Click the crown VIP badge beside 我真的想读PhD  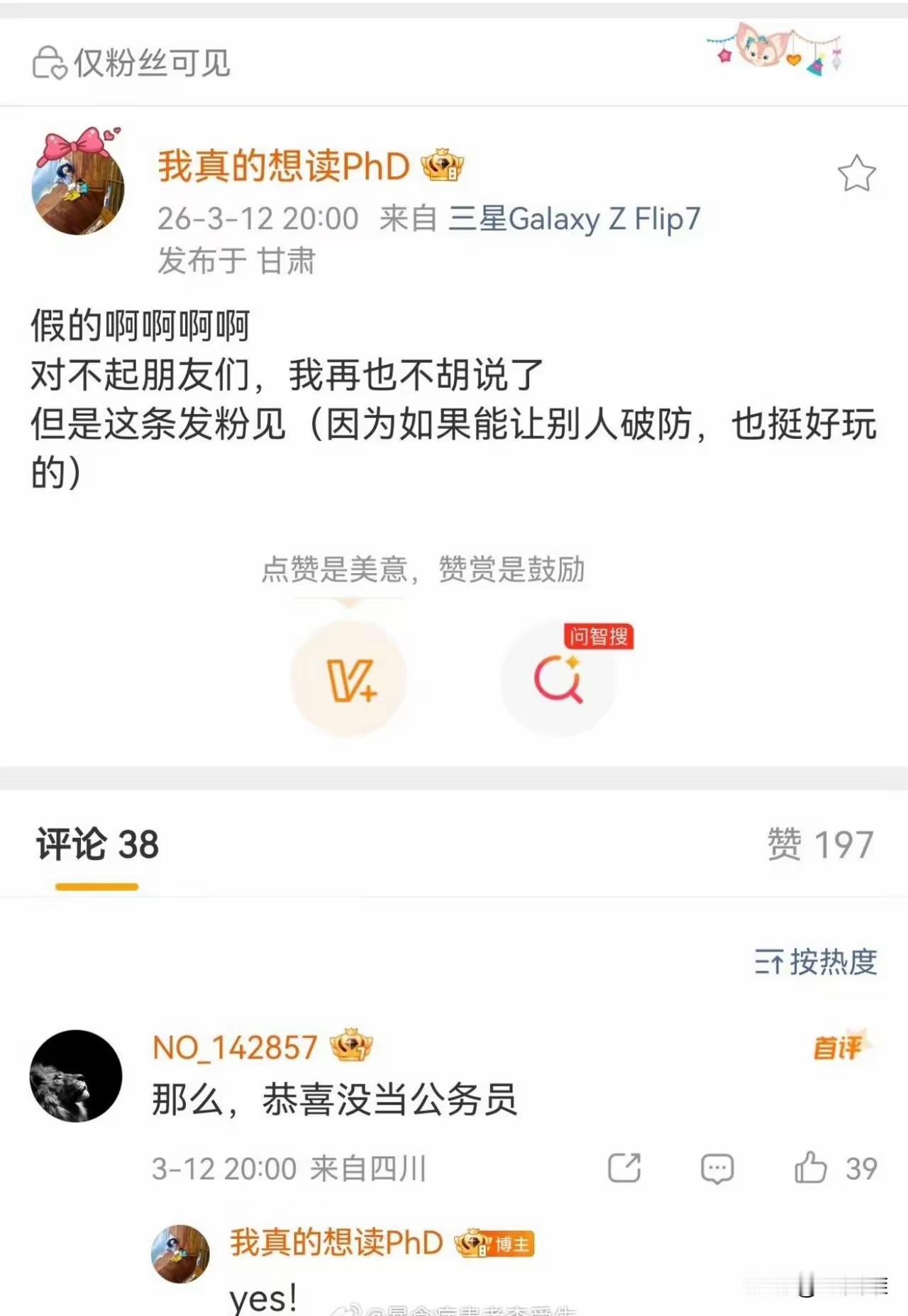(443, 165)
